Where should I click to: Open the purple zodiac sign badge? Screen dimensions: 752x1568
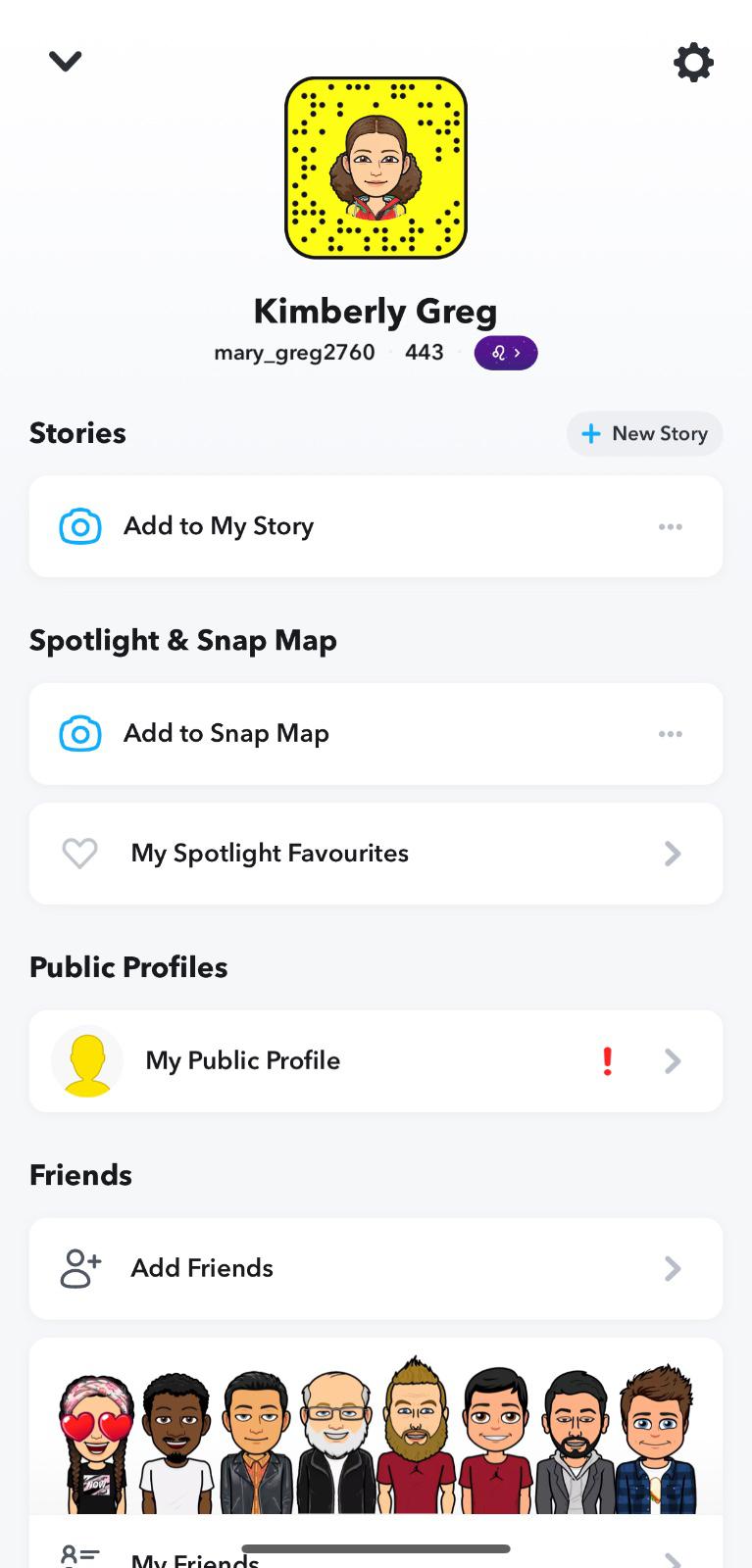pos(506,353)
